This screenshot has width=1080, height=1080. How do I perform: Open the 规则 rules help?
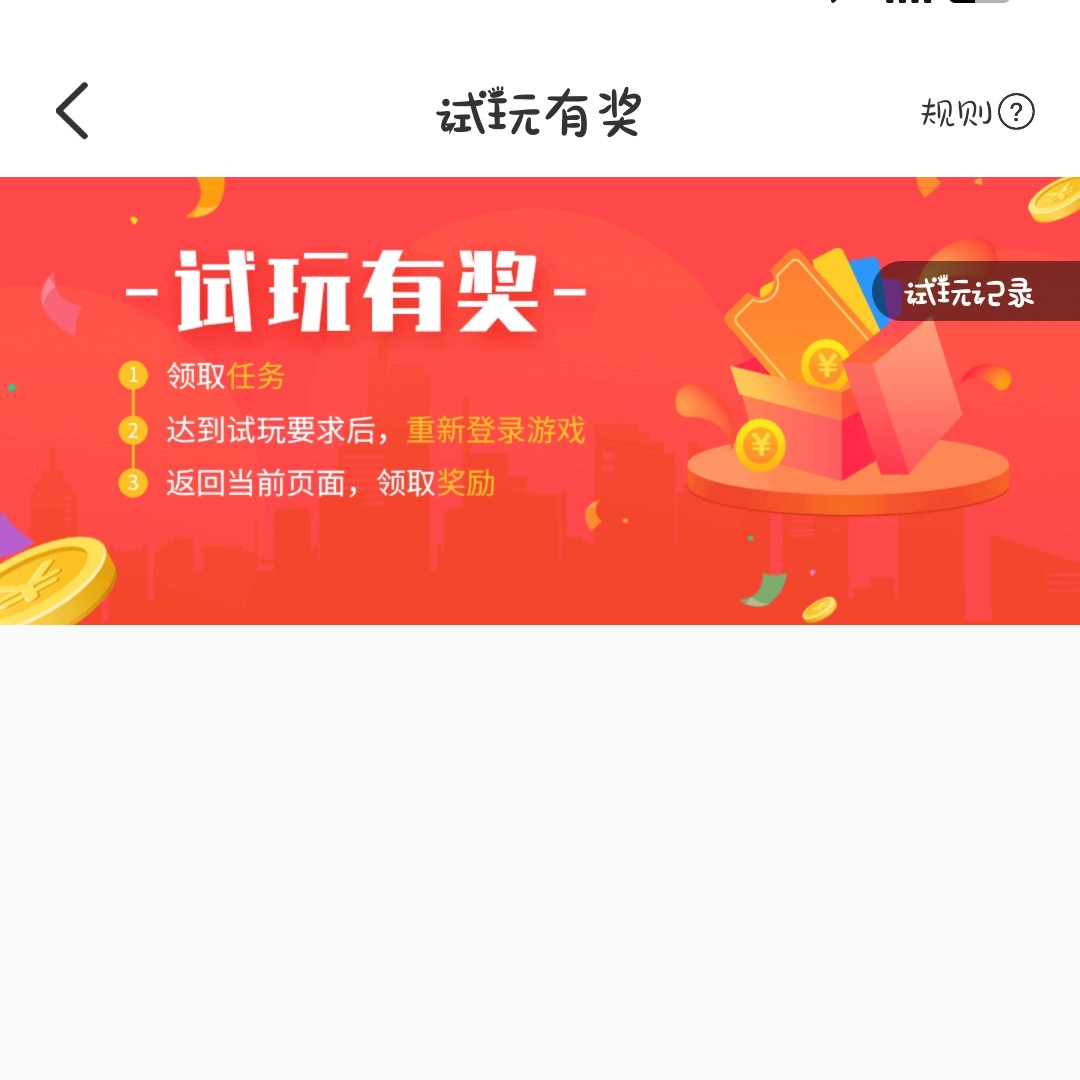976,112
